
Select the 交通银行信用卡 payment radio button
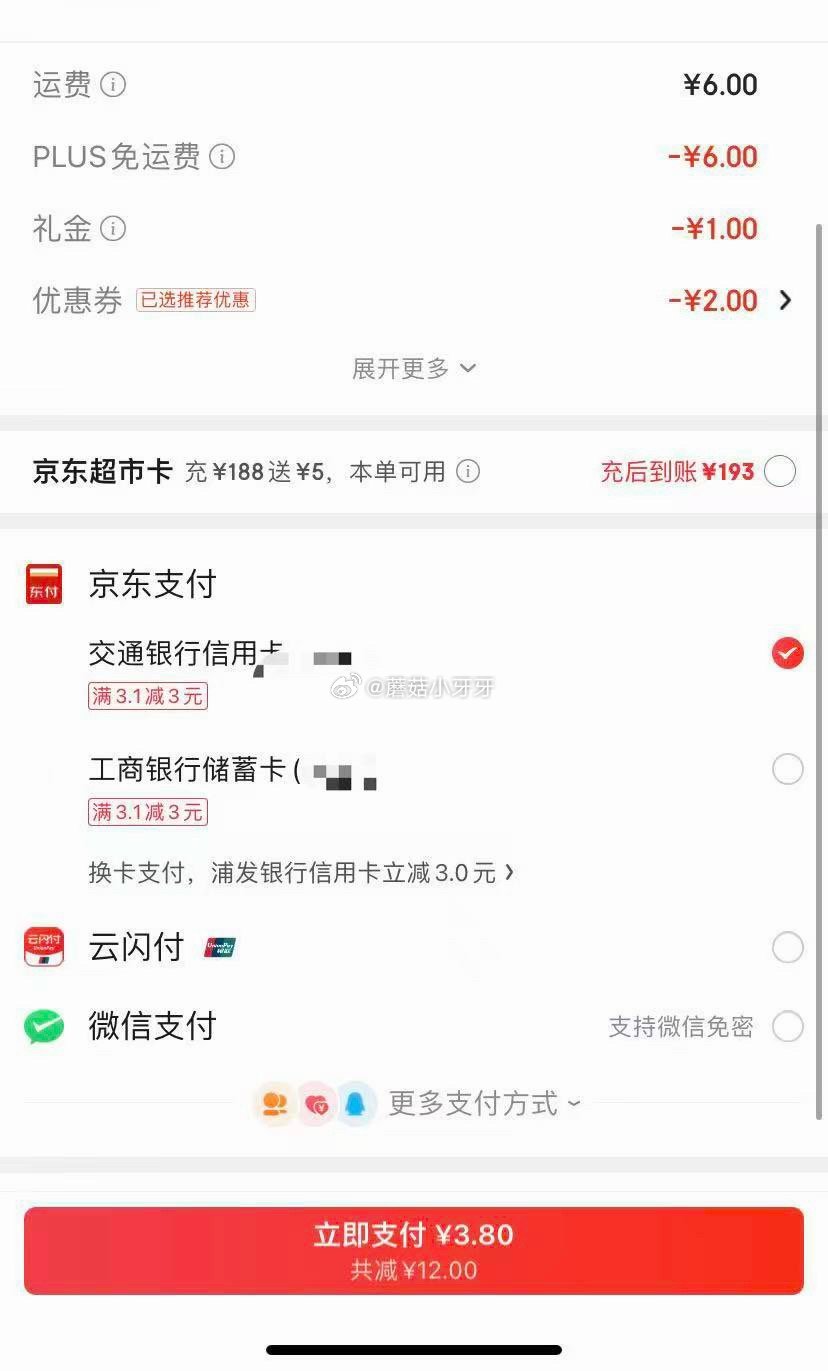pos(787,653)
